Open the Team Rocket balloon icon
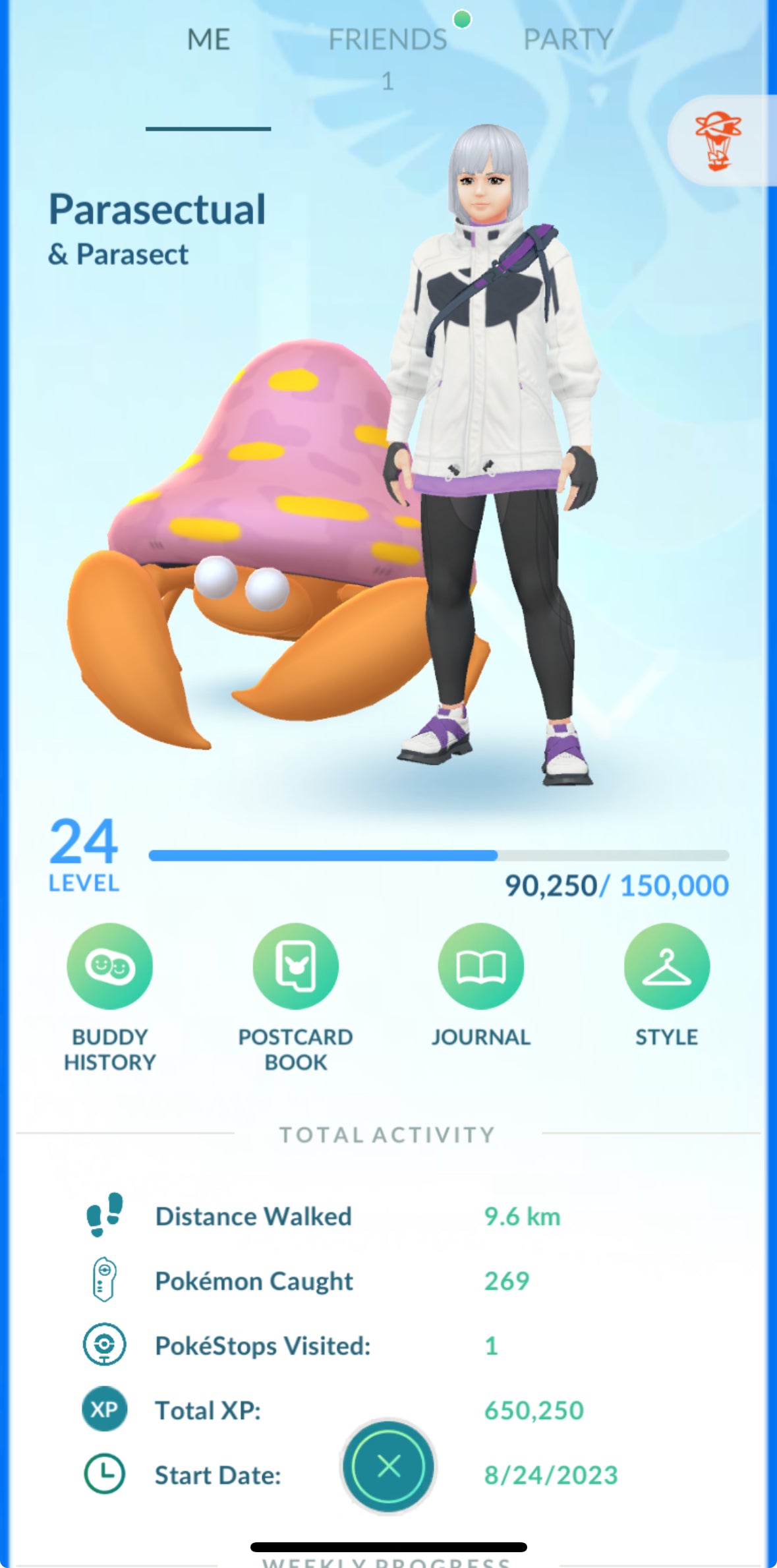Image resolution: width=777 pixels, height=1568 pixels. click(x=718, y=140)
